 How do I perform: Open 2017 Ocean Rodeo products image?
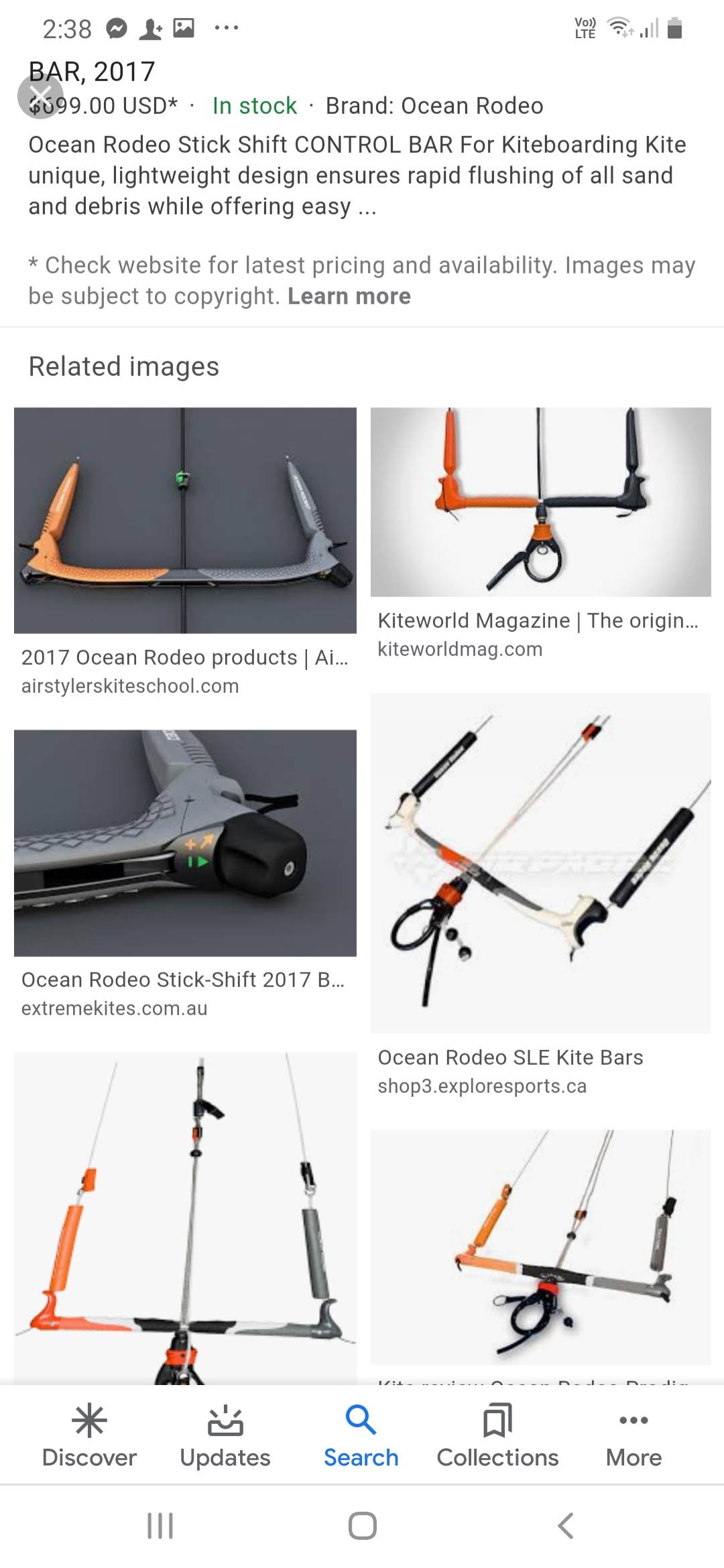(x=185, y=521)
